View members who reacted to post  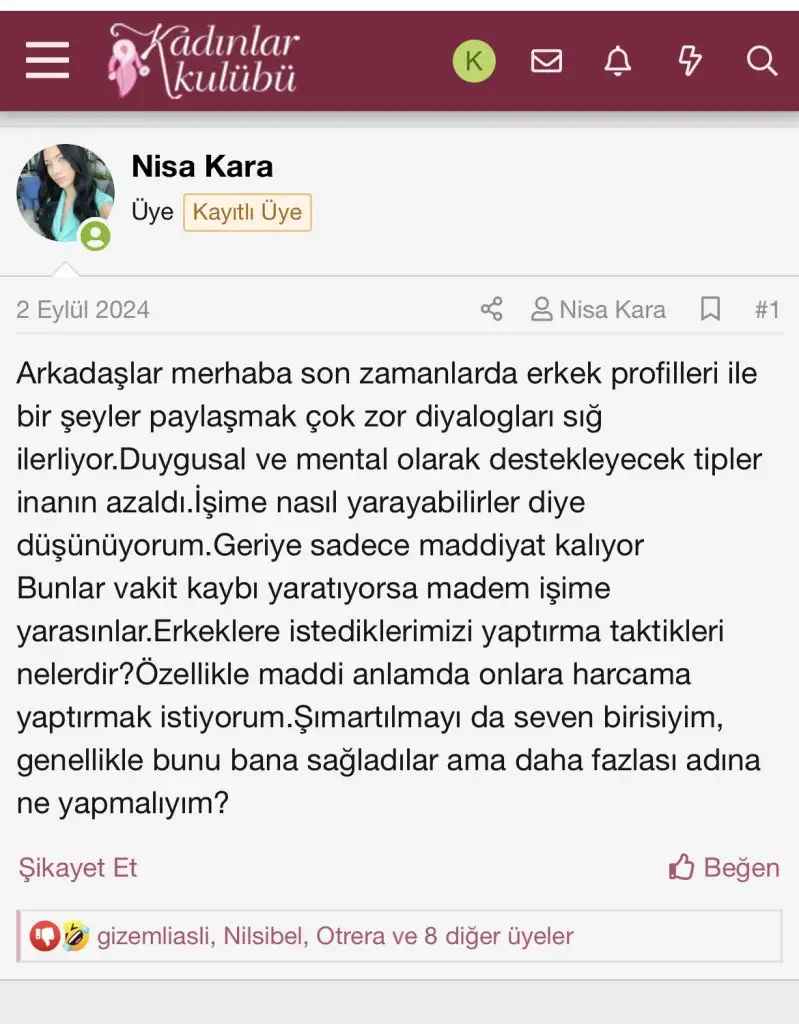click(335, 936)
